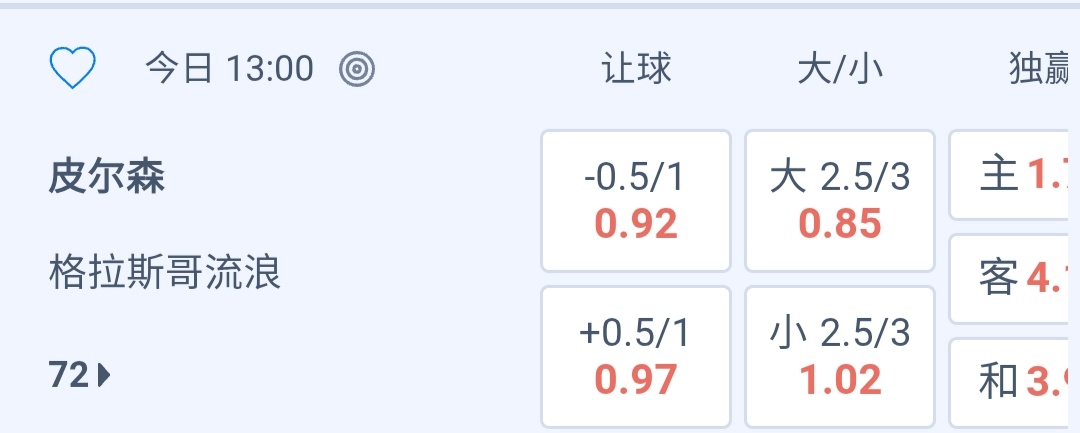Pick the 独赢 和 draw odds
This screenshot has height=433, width=1080.
1012,382
